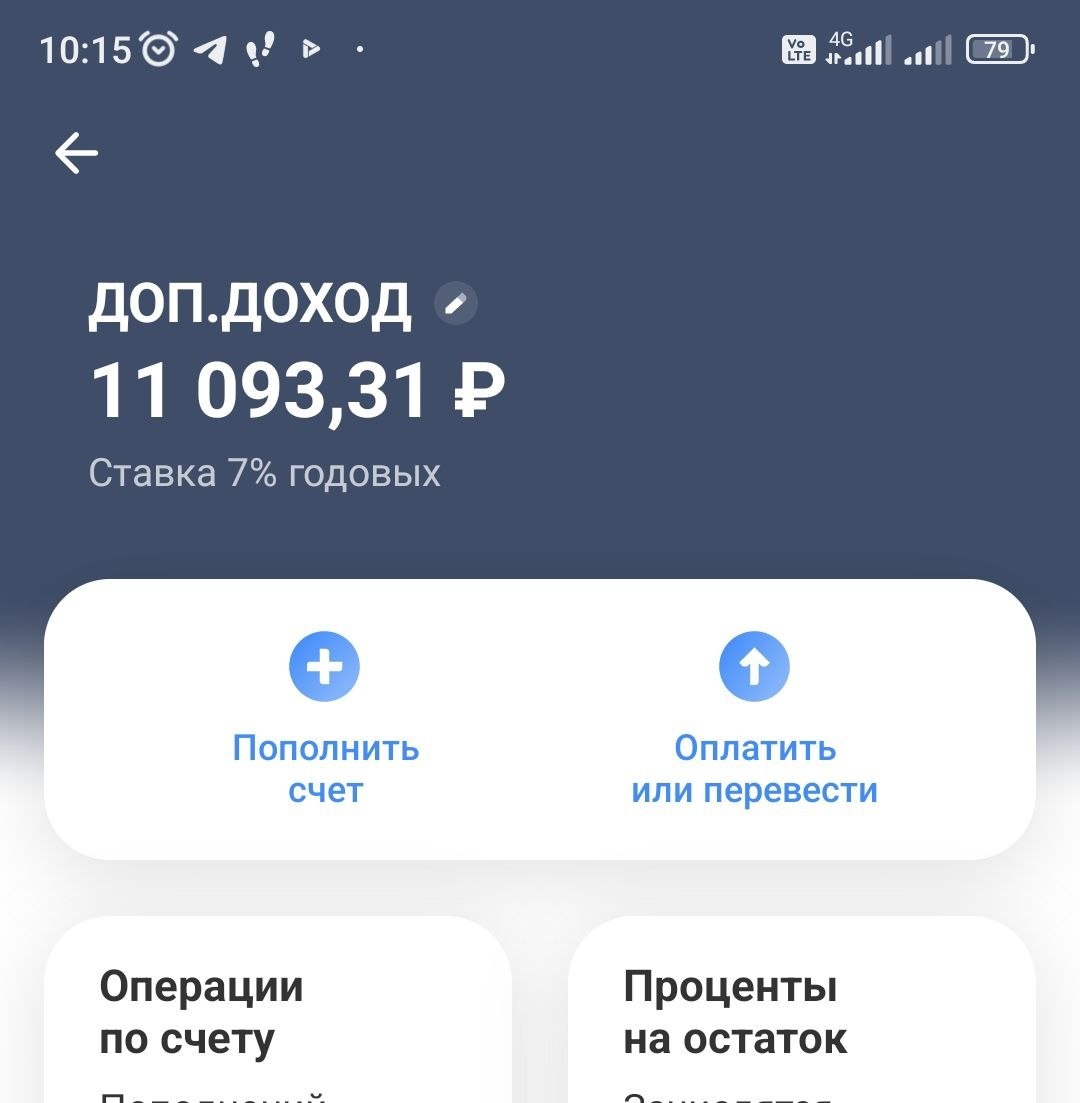Go back using the arrow
Viewport: 1080px width, 1103px height.
(x=76, y=153)
